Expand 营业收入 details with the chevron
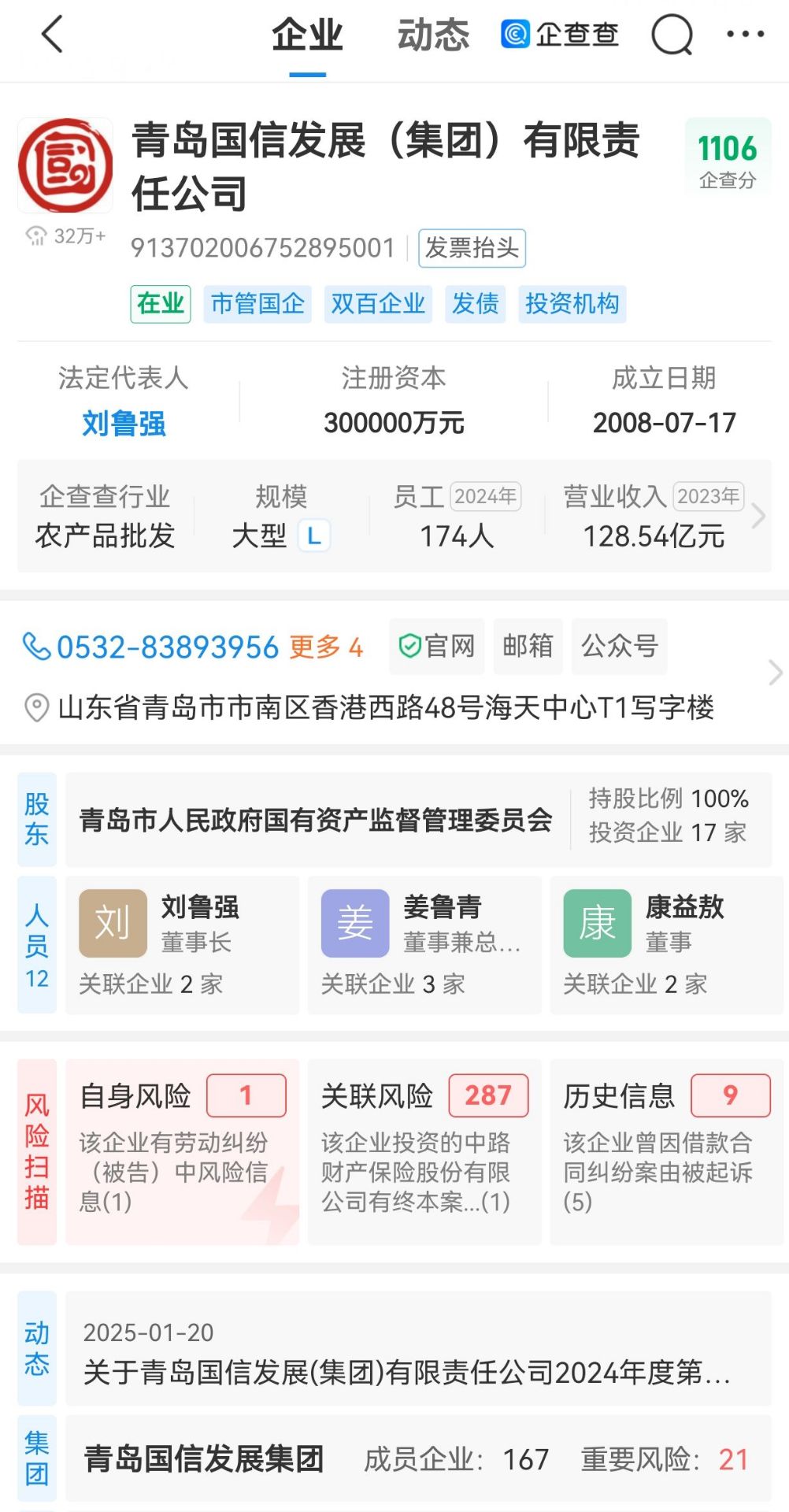 tap(758, 517)
